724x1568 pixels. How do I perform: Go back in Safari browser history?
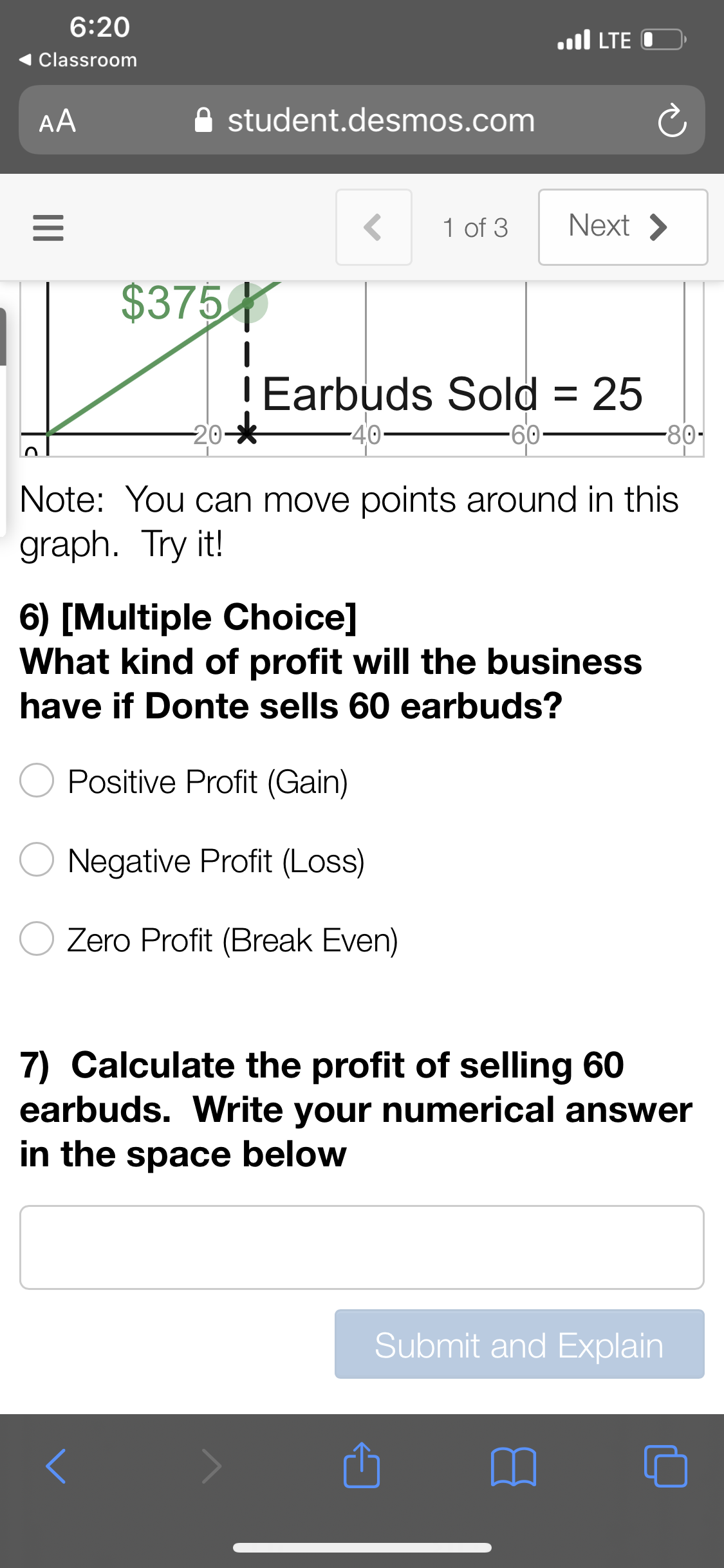point(57,1466)
